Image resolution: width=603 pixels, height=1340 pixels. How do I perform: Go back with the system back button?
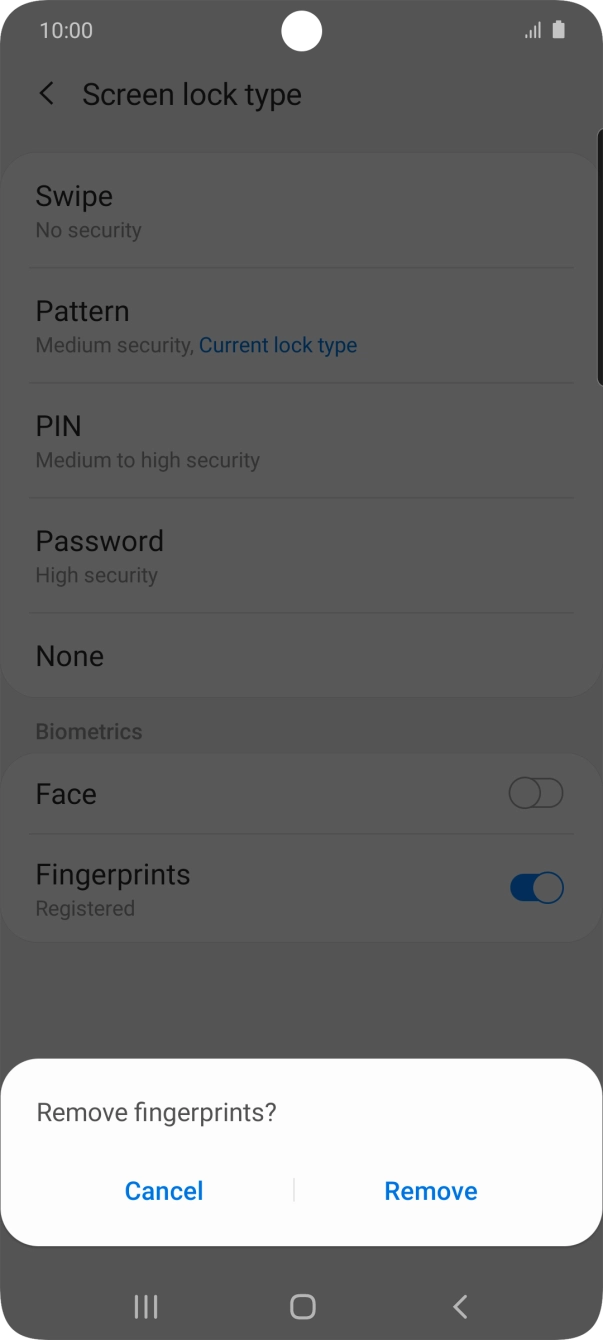460,1306
